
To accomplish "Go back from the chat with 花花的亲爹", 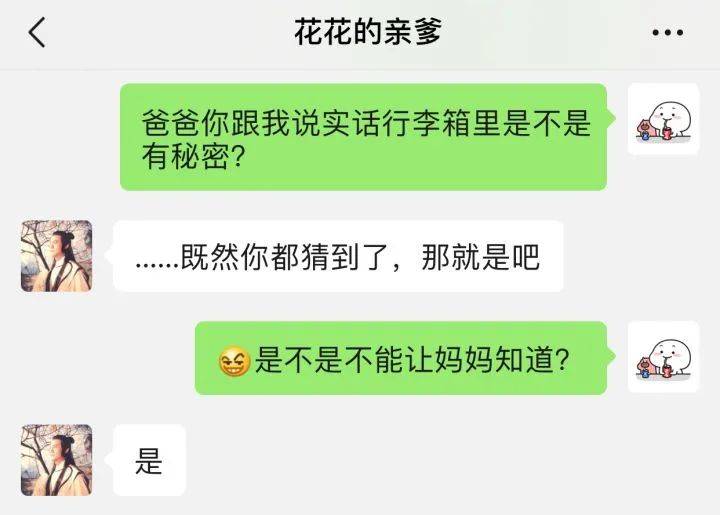I will coord(37,33).
